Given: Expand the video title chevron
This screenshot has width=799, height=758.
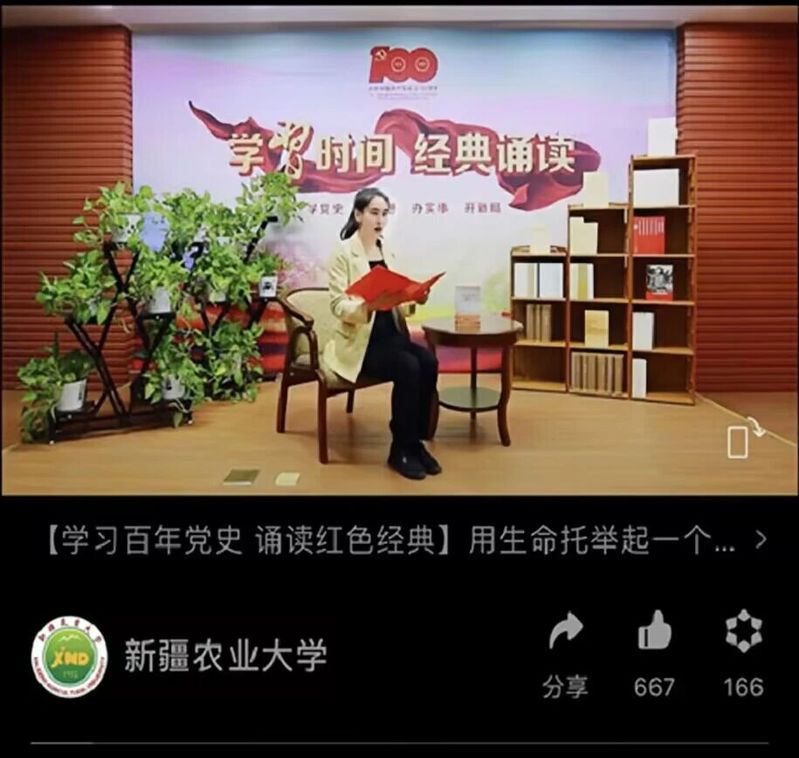Looking at the screenshot, I should coord(761,541).
